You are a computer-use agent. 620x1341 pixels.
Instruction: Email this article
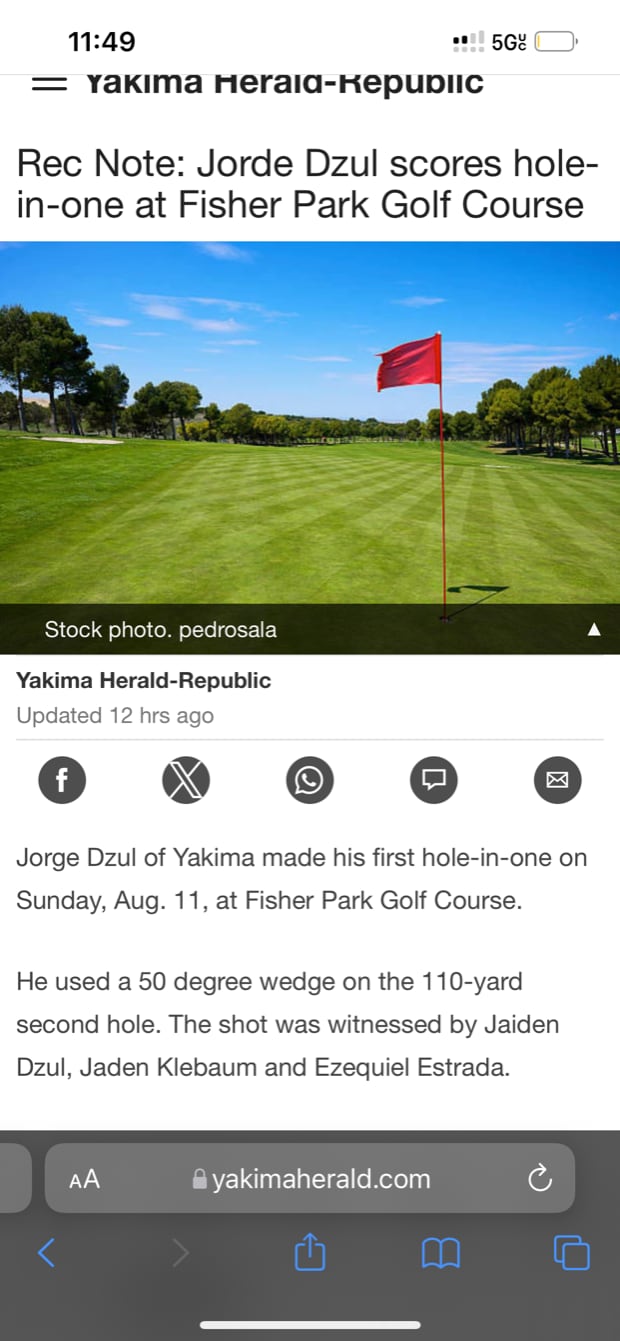pyautogui.click(x=558, y=780)
